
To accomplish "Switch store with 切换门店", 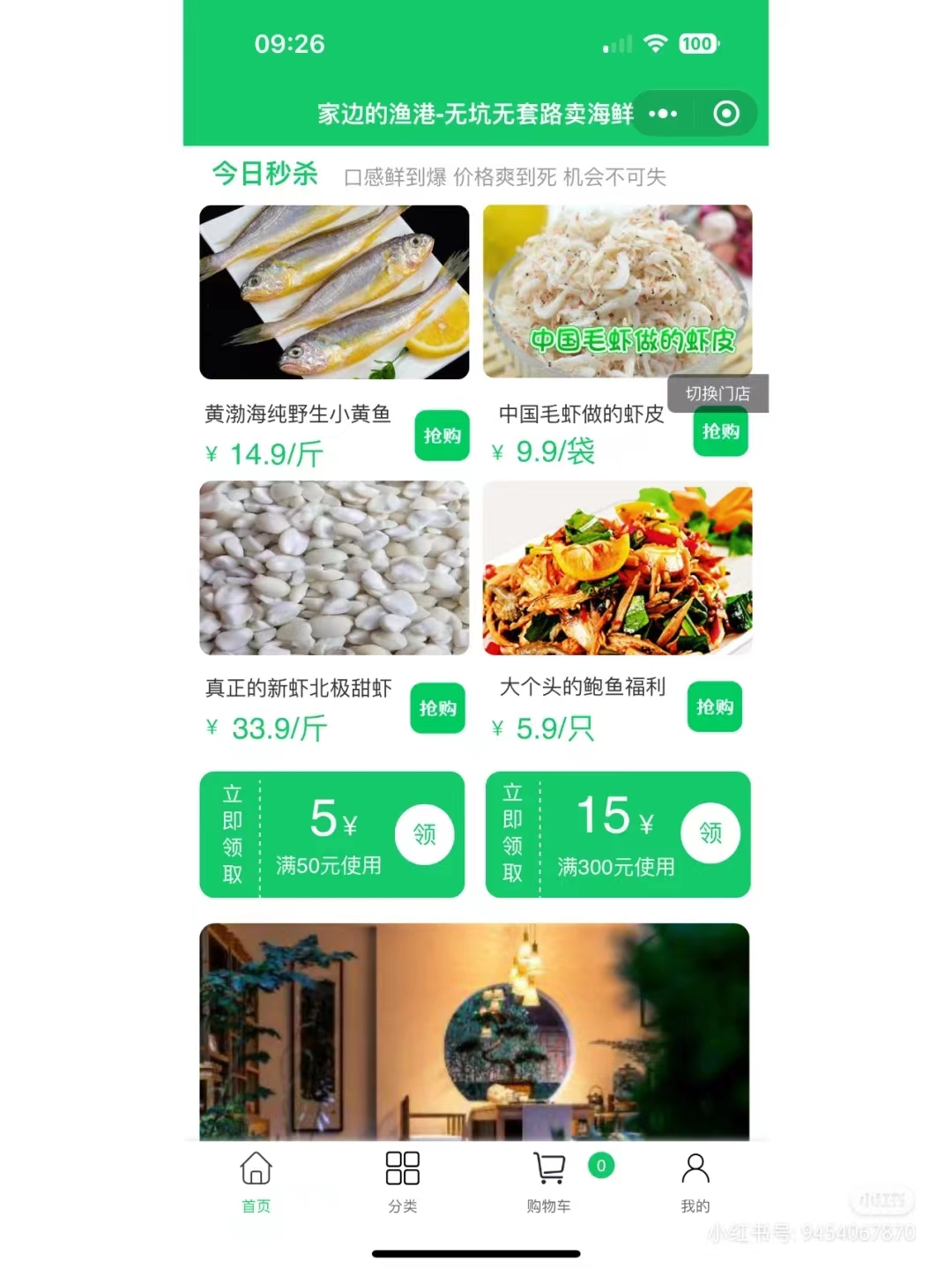I will (x=718, y=393).
